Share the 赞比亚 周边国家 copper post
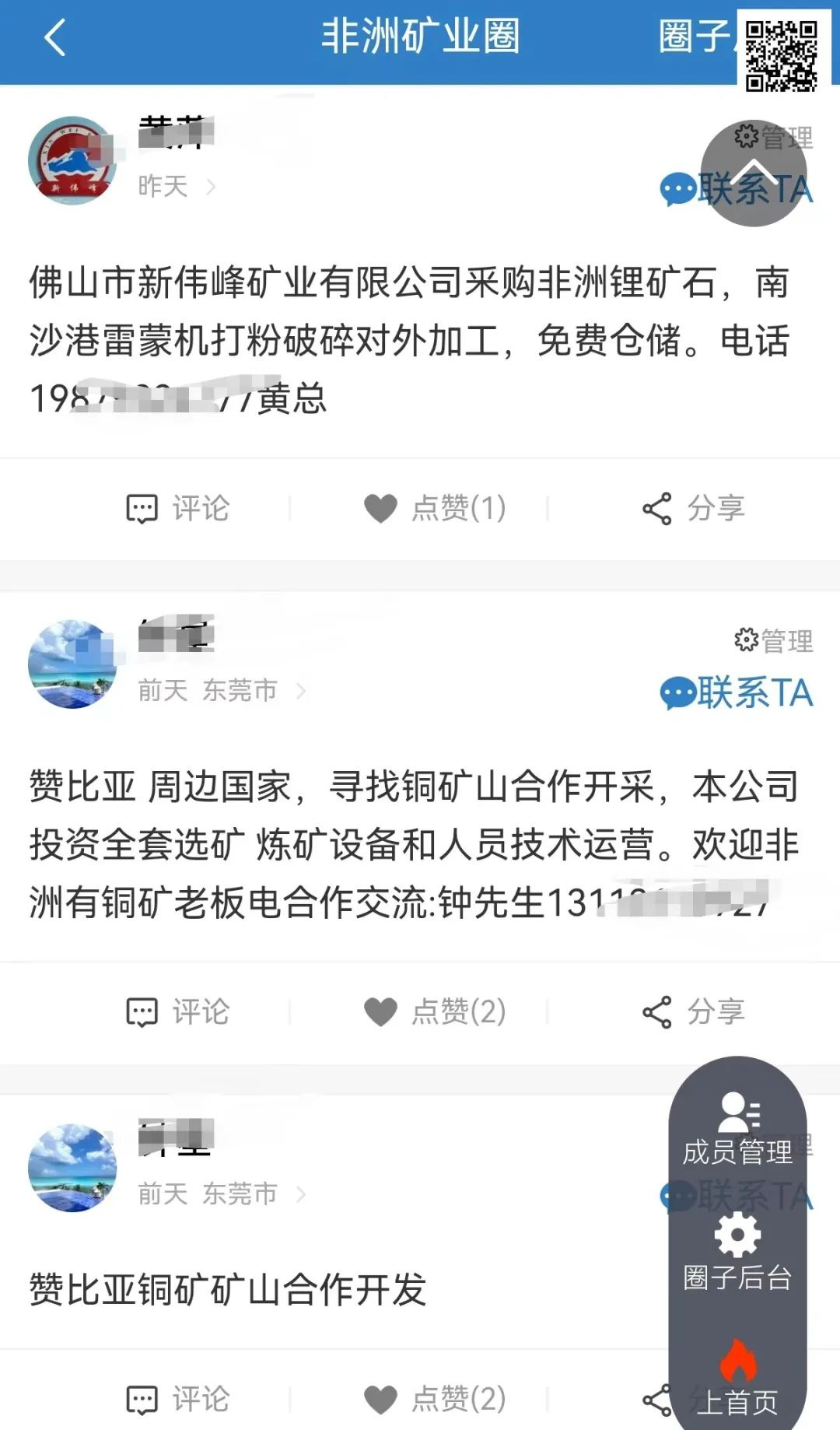The width and height of the screenshot is (840, 1430). click(x=694, y=1012)
